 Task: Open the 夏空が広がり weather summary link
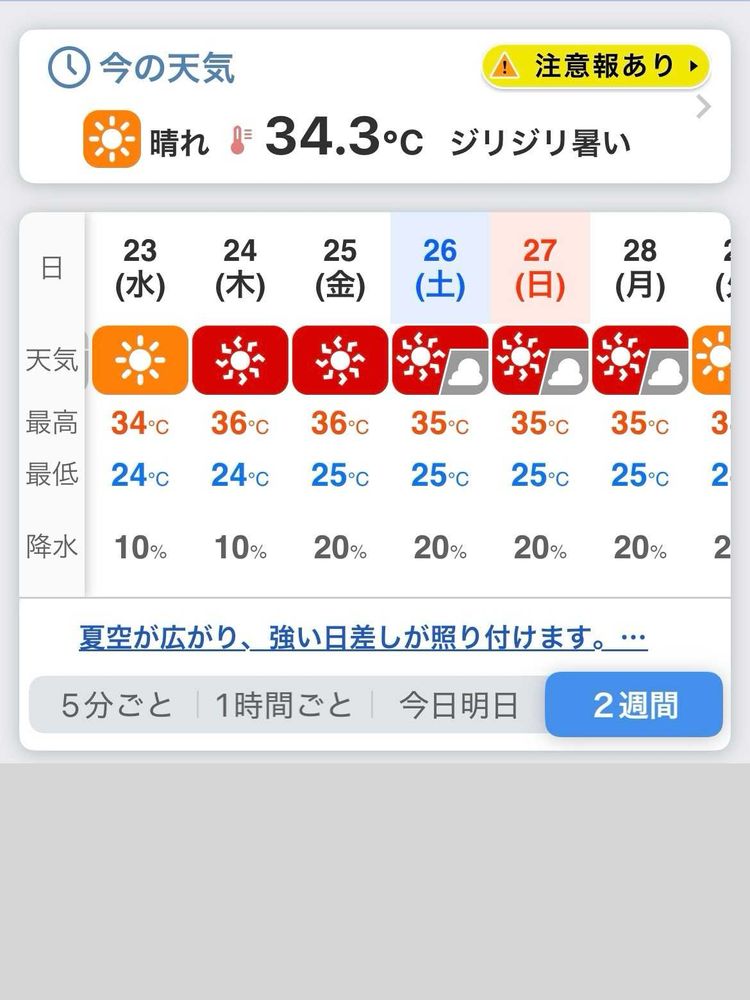(x=363, y=638)
